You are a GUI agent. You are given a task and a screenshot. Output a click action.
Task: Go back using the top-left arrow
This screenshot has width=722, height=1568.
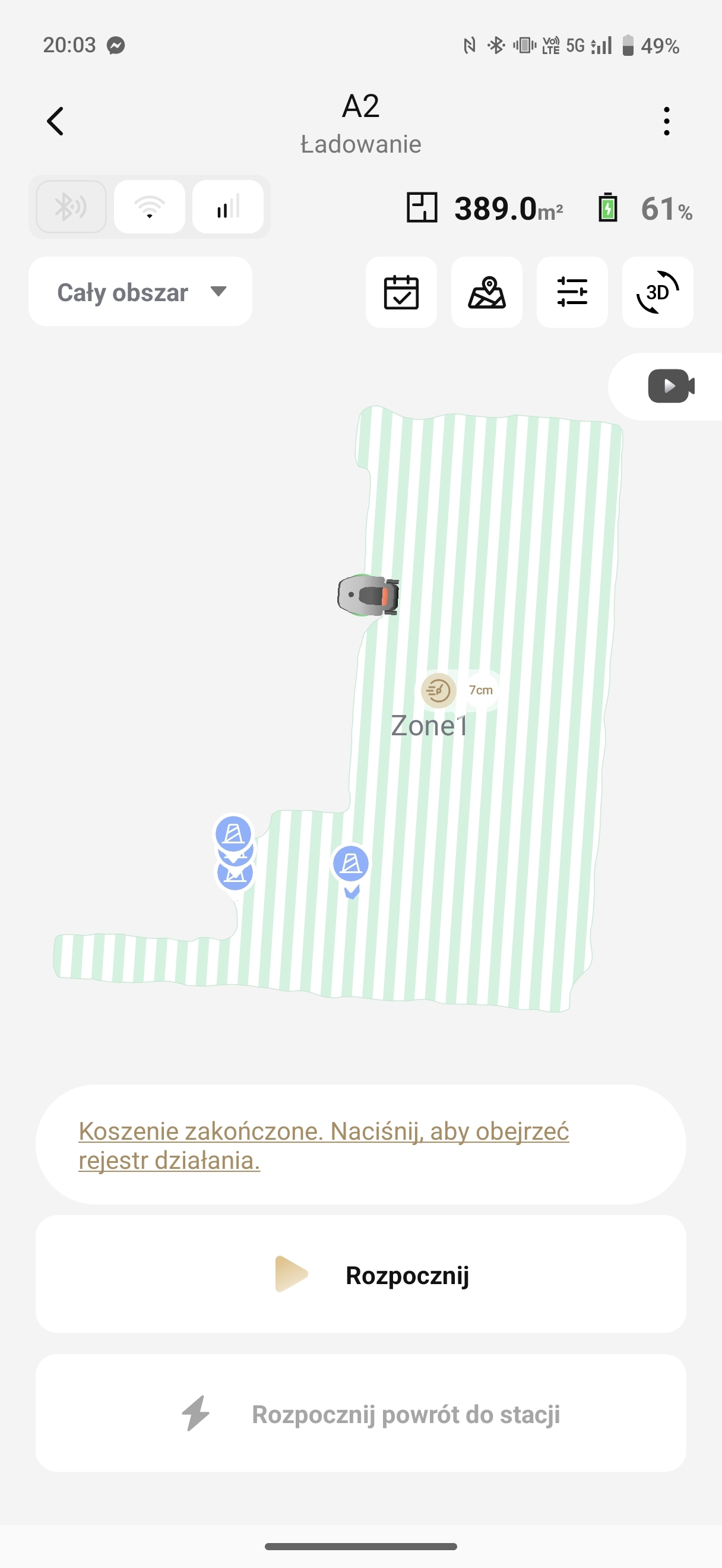pyautogui.click(x=55, y=121)
